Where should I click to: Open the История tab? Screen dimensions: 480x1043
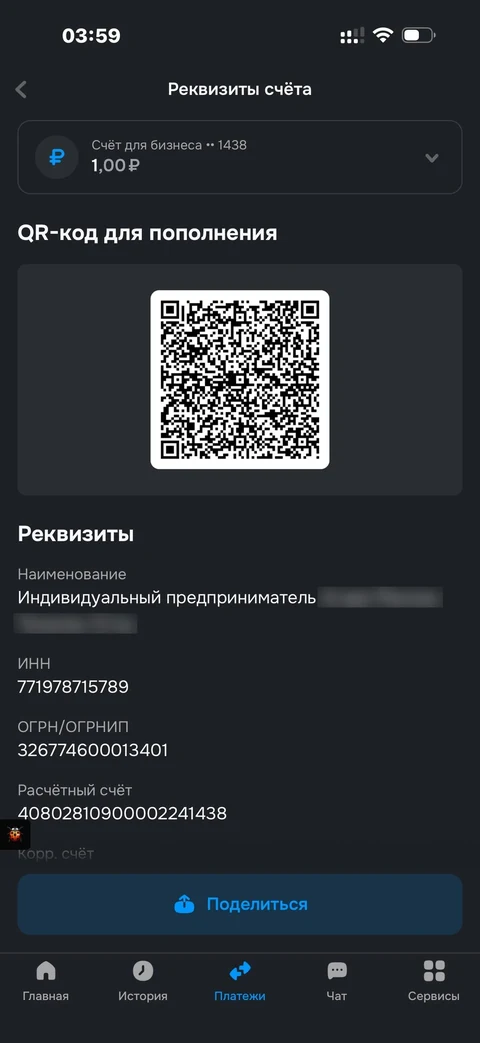(143, 980)
